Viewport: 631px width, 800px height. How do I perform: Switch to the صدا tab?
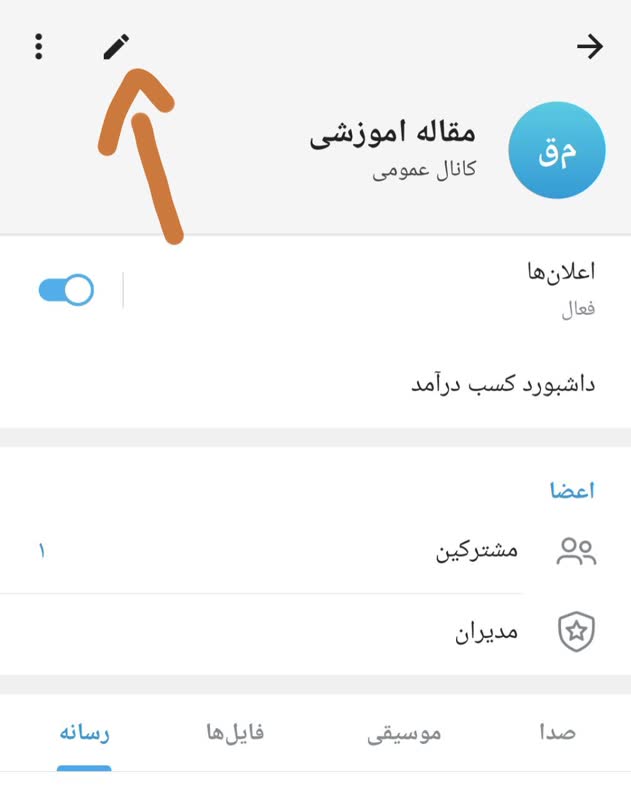[x=556, y=733]
